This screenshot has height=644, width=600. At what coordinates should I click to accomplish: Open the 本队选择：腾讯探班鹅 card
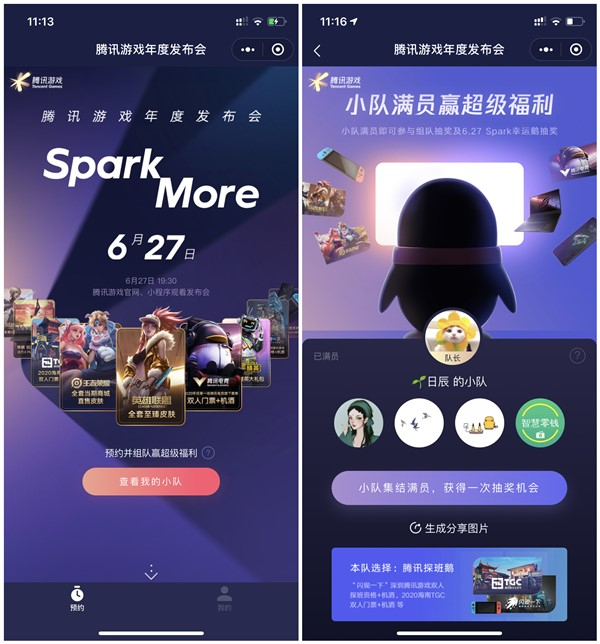[449, 584]
